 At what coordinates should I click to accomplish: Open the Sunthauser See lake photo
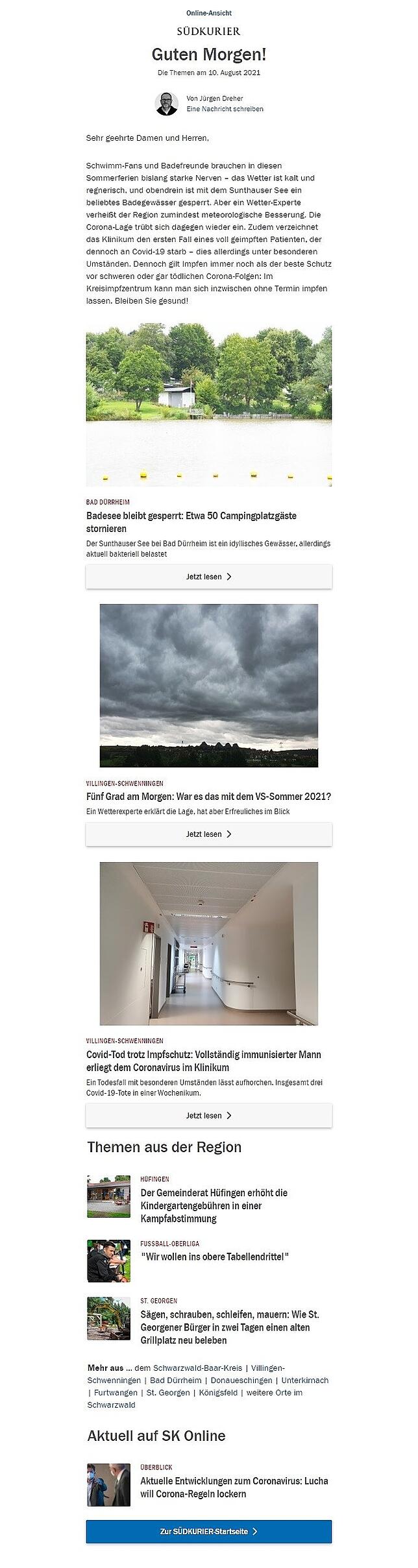point(208,405)
